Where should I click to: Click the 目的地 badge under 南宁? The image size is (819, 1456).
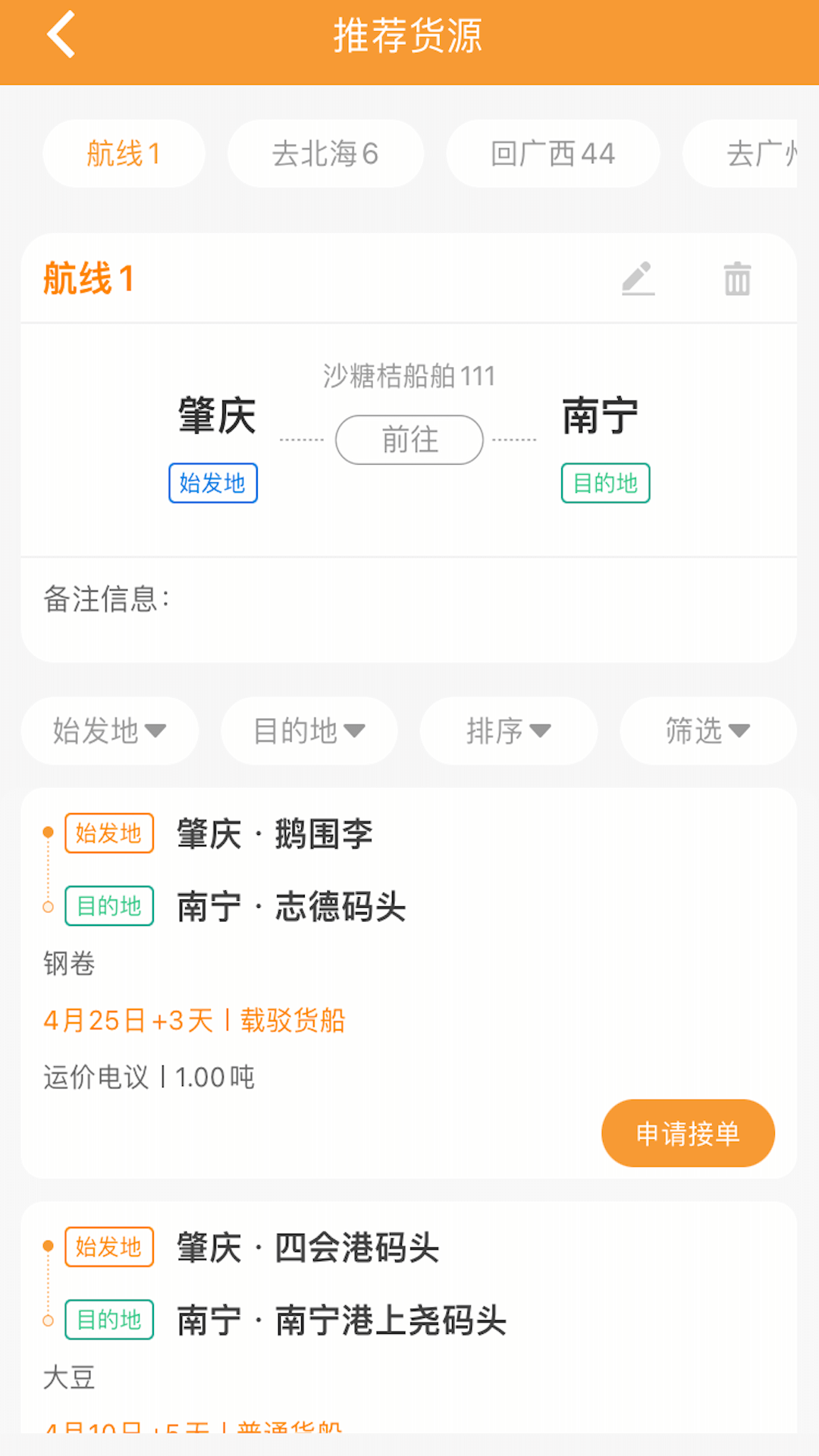(x=605, y=483)
